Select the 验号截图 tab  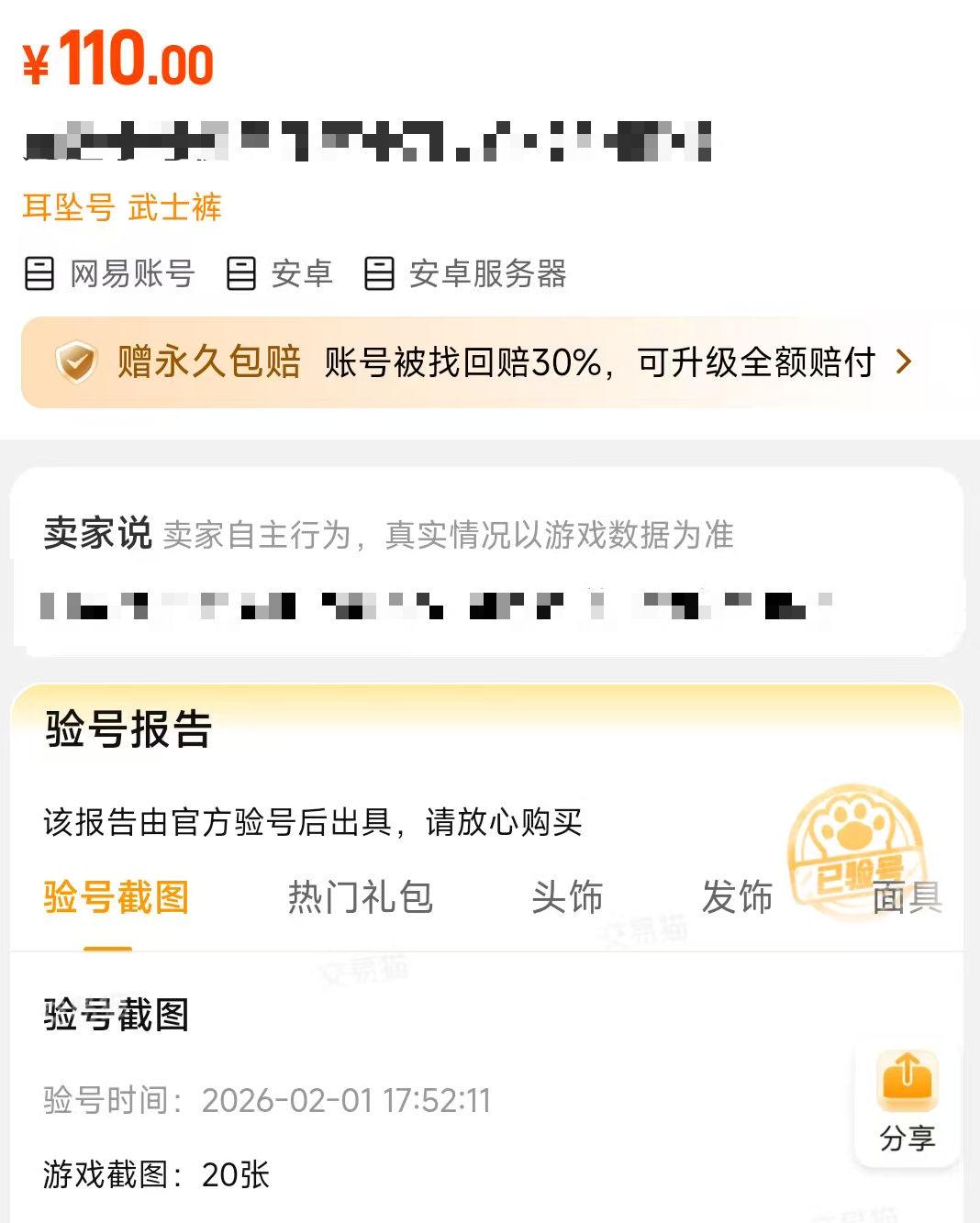coord(117,897)
